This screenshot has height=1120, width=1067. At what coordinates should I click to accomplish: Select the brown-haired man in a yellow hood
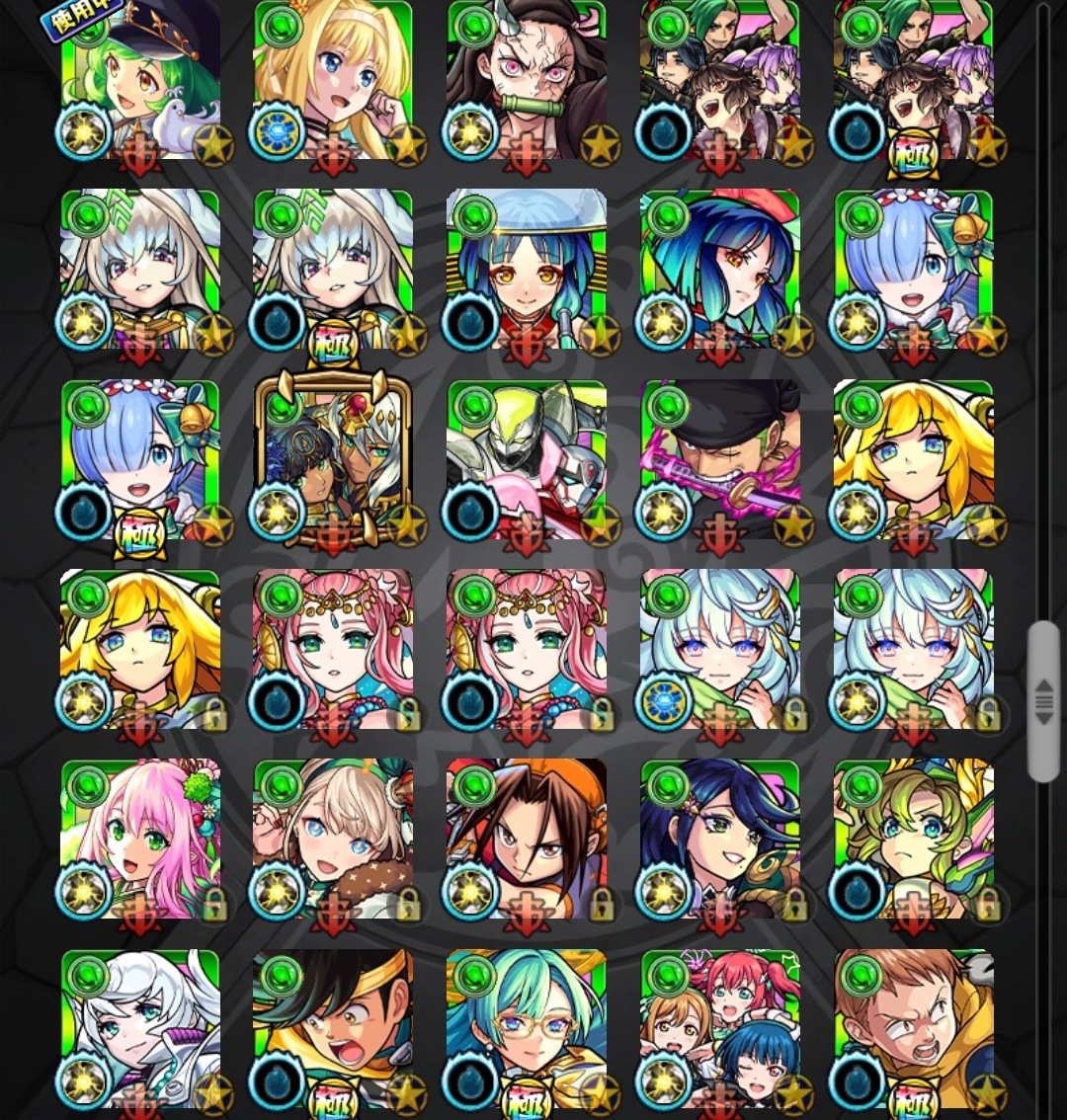[913, 1029]
